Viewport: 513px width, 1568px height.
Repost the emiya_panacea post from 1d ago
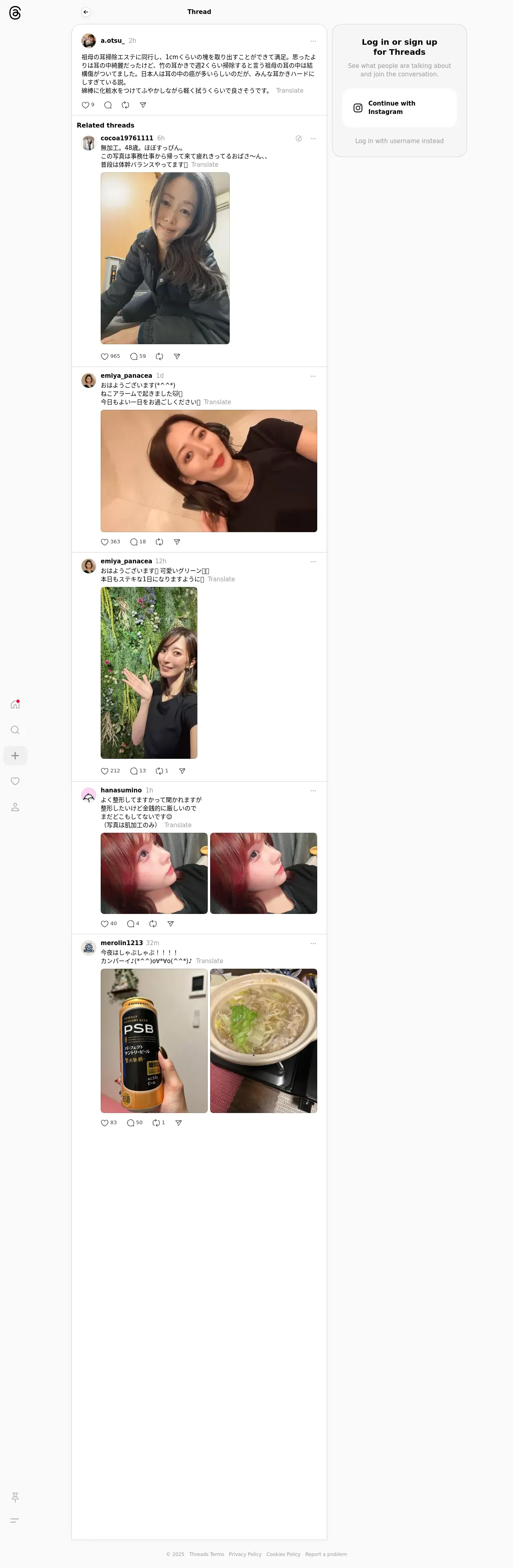159,542
